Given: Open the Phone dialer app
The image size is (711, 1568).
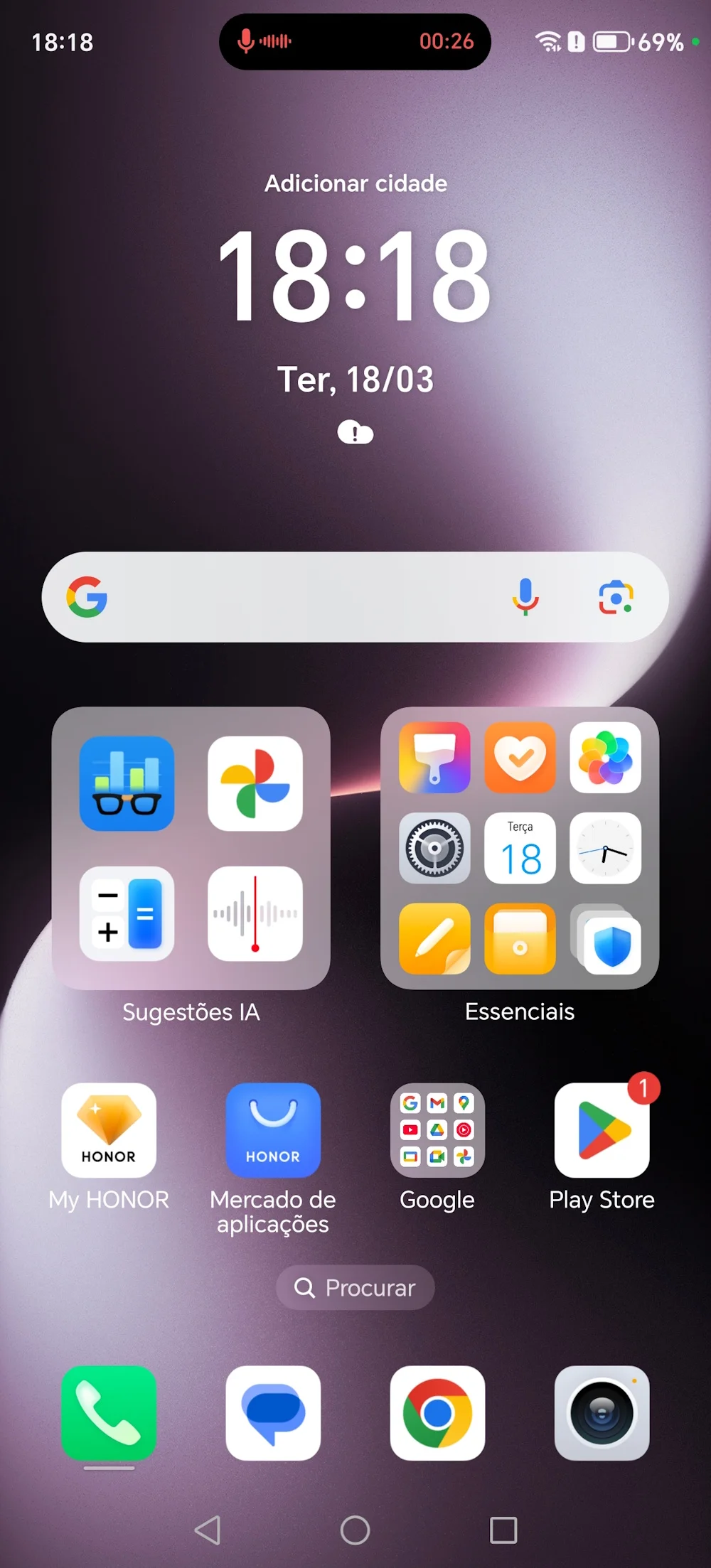Looking at the screenshot, I should point(109,1413).
